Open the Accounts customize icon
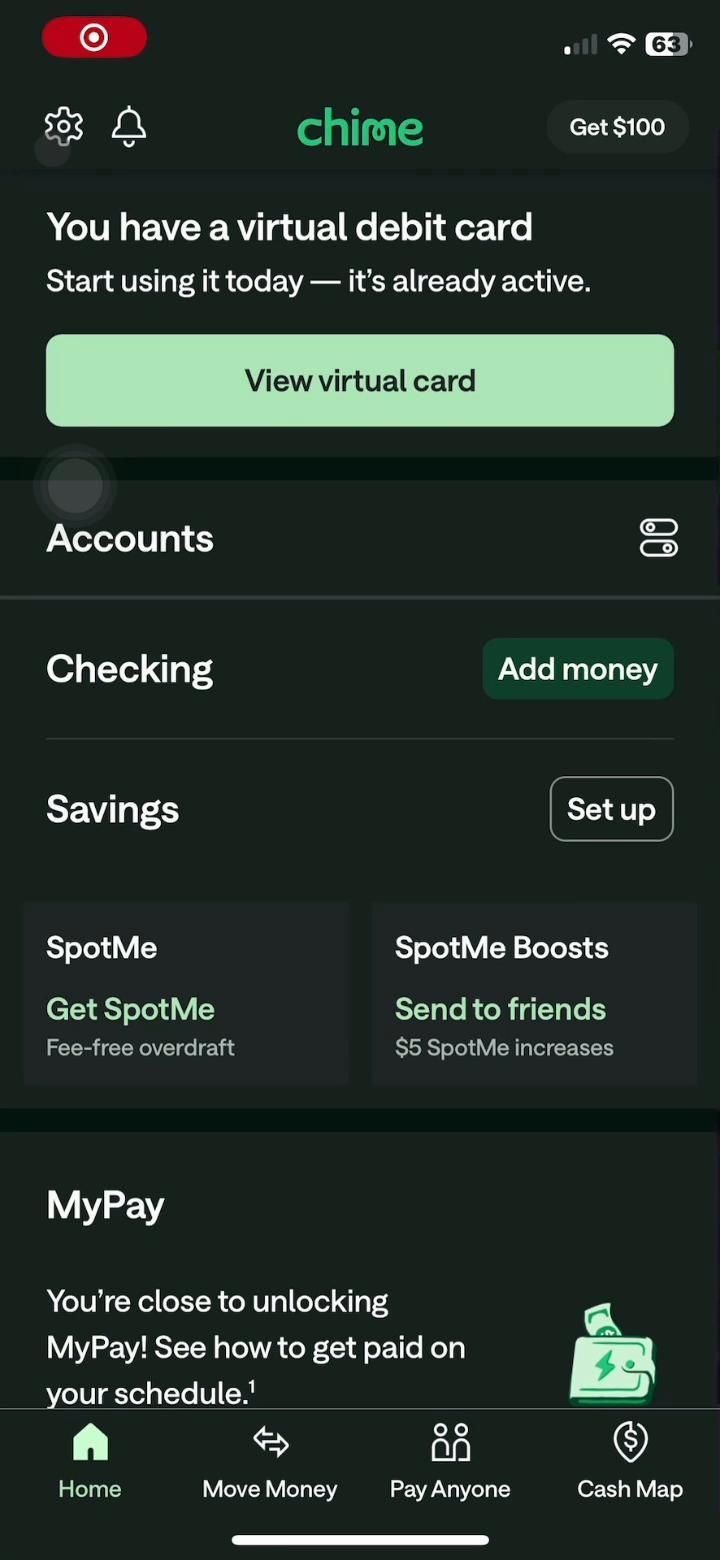Image resolution: width=720 pixels, height=1560 pixels. pos(658,538)
